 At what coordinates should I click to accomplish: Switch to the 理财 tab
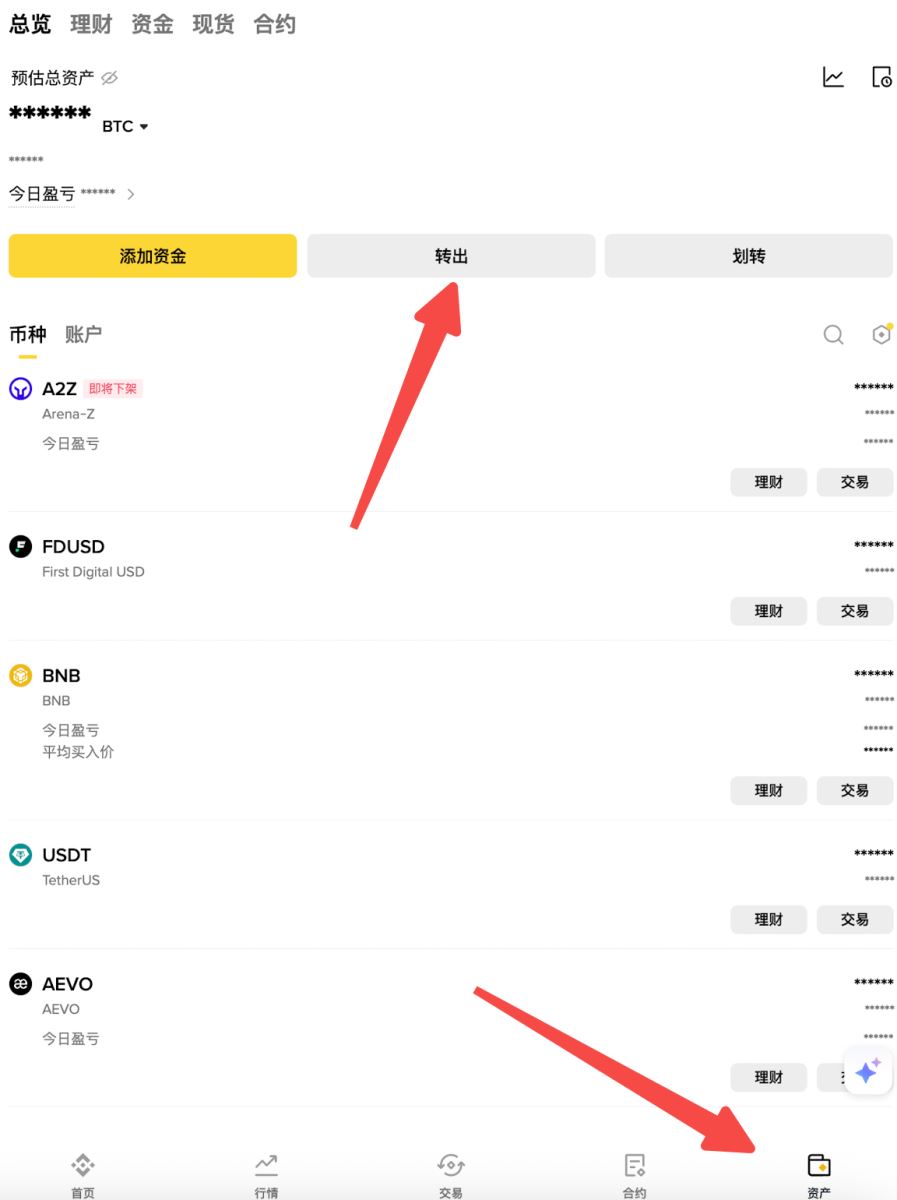click(x=91, y=24)
